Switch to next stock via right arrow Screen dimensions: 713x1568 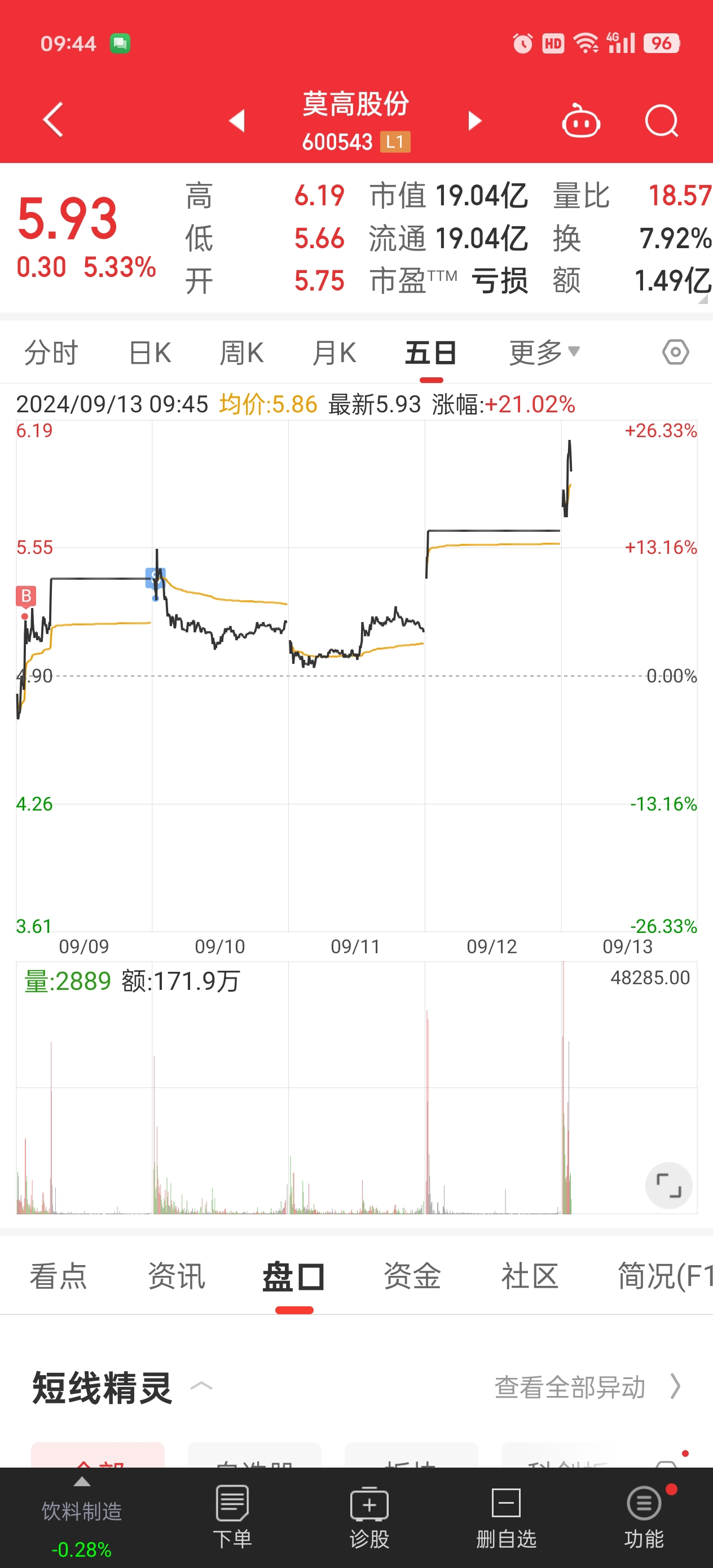474,121
